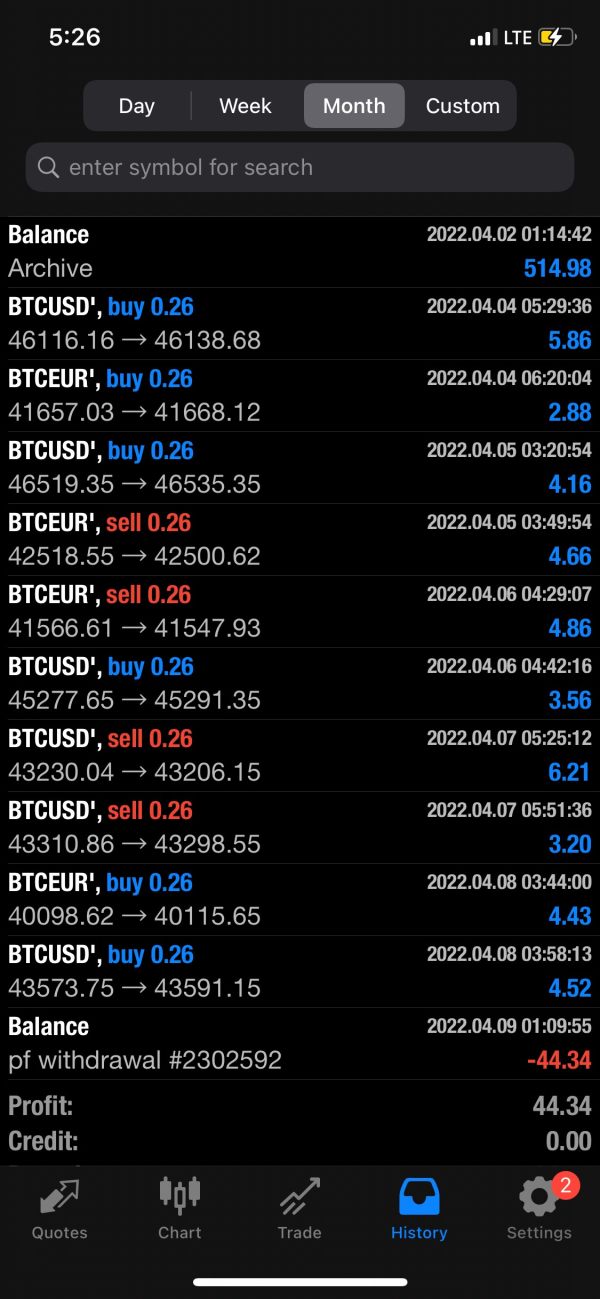
Task: Open the Custom period filter
Action: click(x=462, y=106)
